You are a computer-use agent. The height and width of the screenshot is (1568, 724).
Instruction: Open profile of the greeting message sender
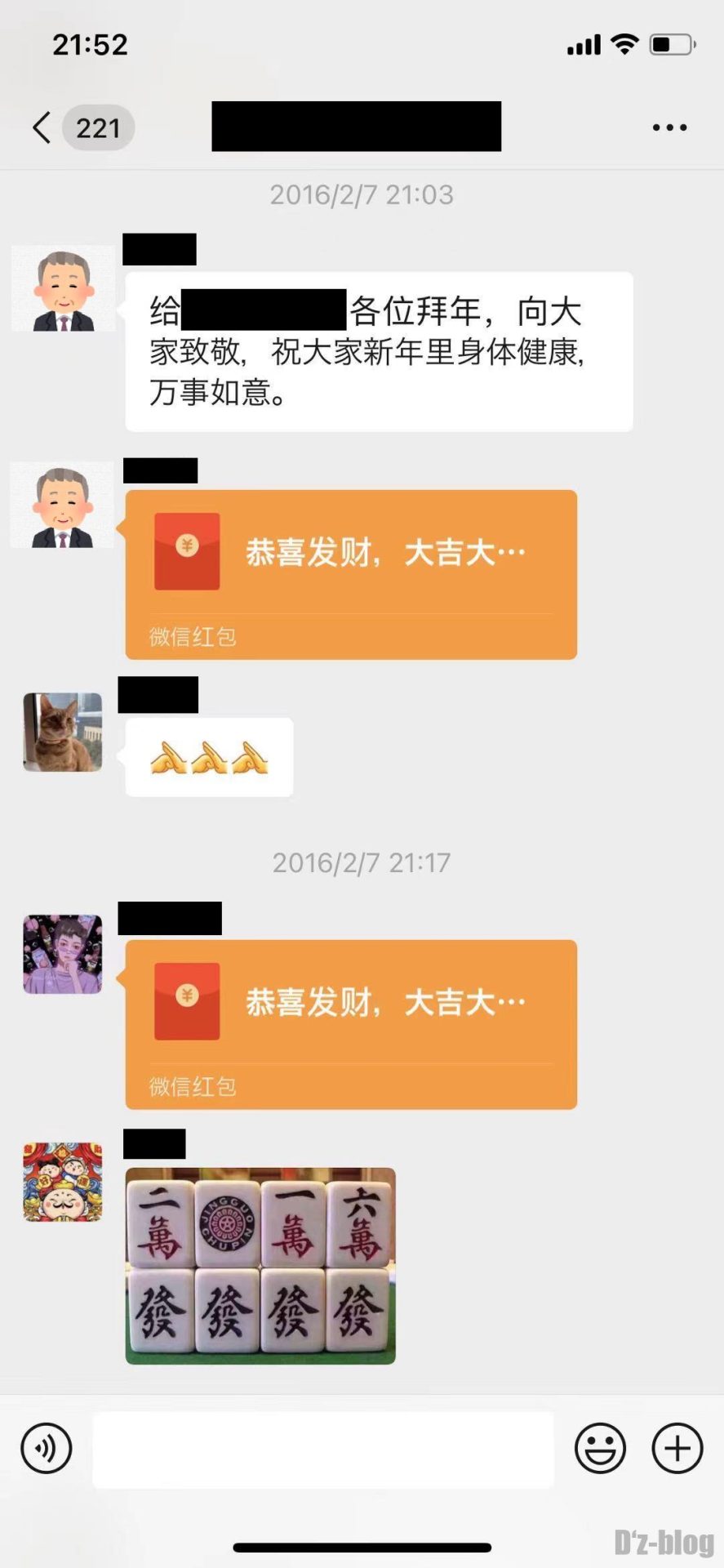[x=63, y=289]
